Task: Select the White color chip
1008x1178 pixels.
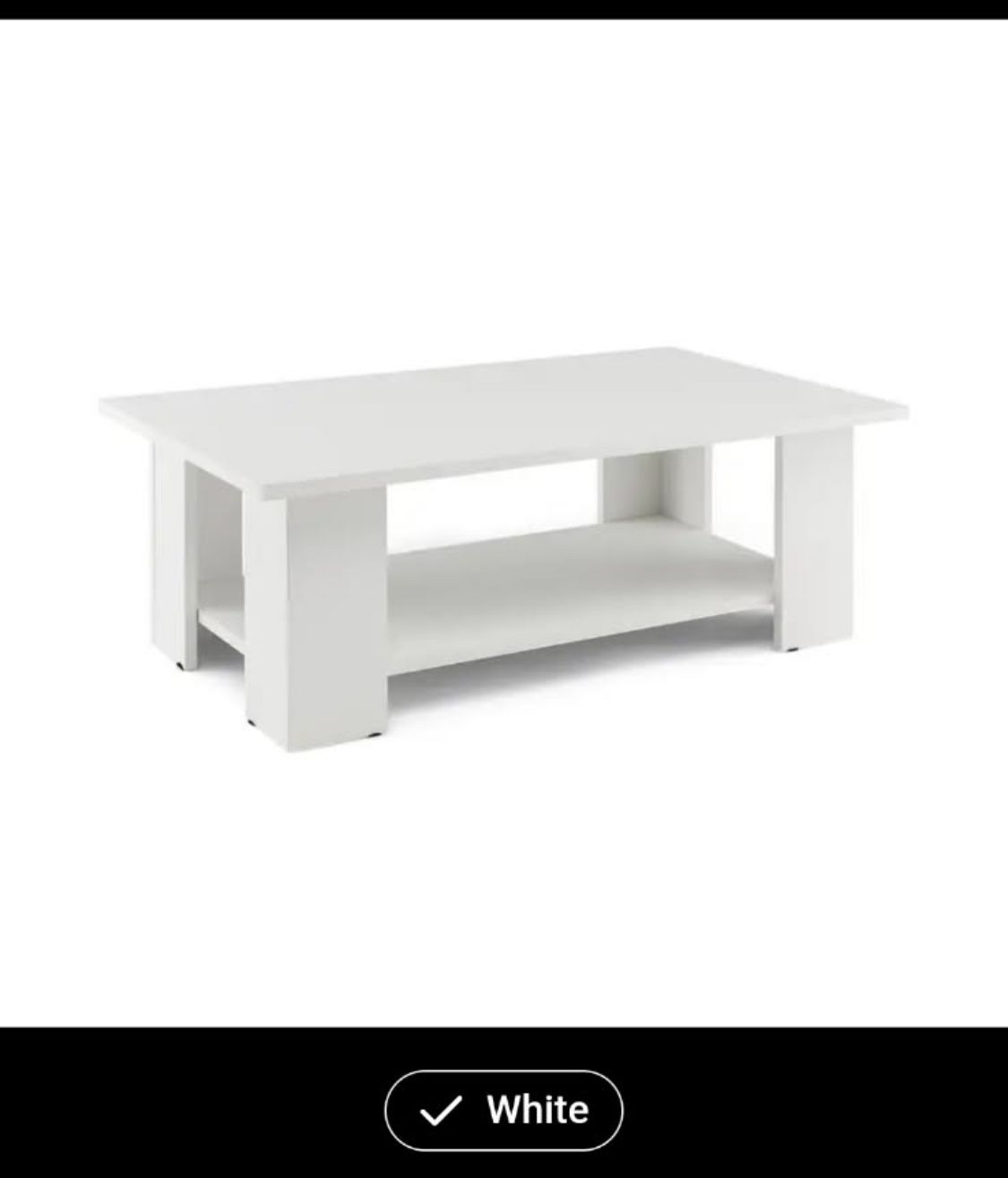Action: pyautogui.click(x=504, y=1110)
